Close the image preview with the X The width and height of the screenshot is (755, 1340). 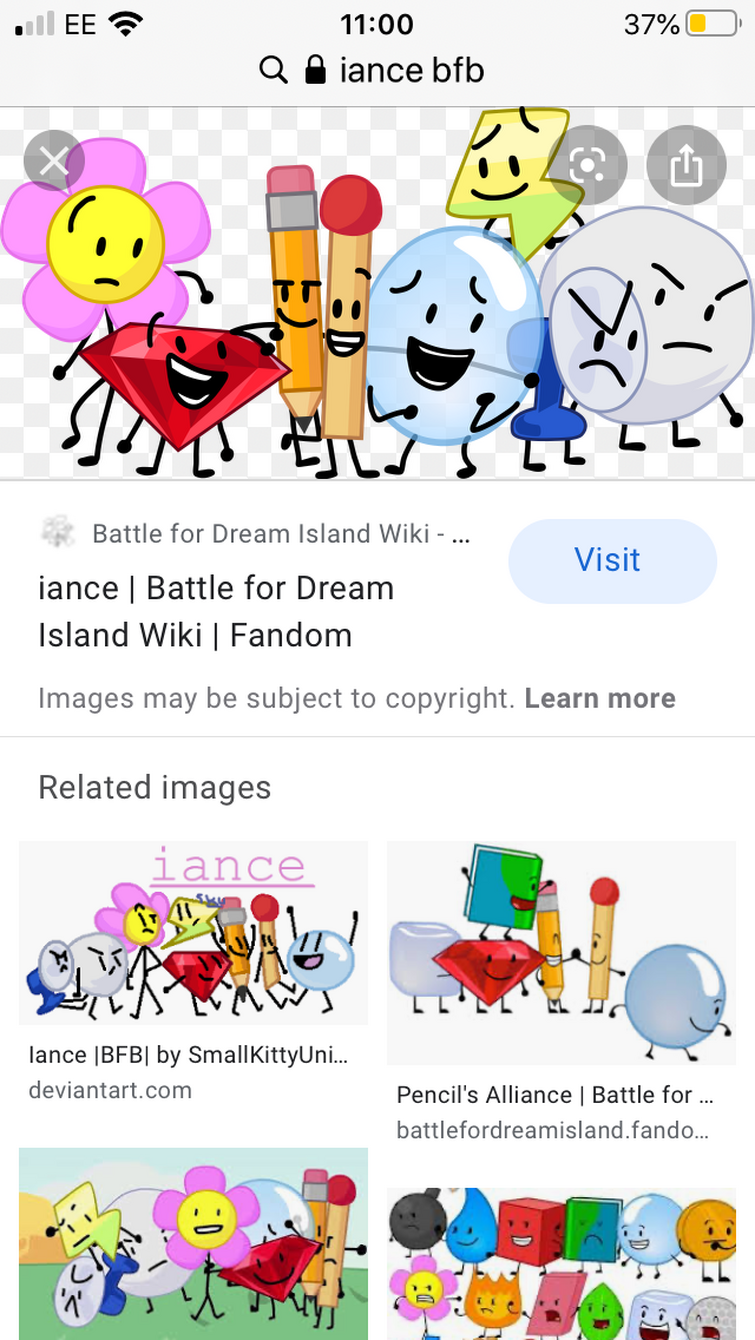point(53,161)
